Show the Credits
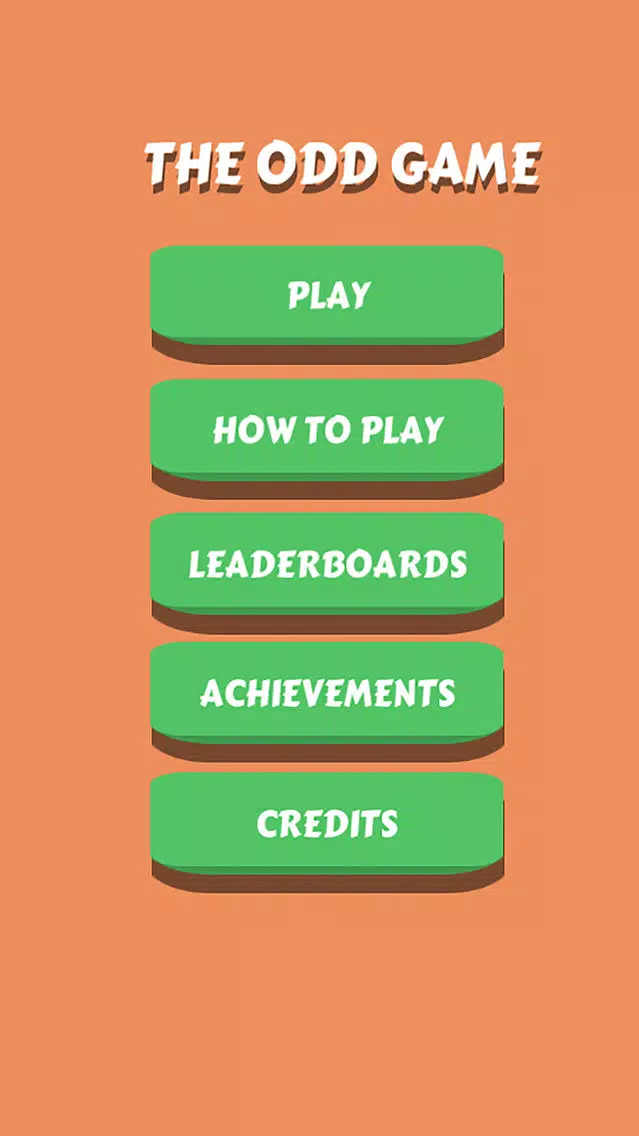639x1136 pixels. [327, 831]
